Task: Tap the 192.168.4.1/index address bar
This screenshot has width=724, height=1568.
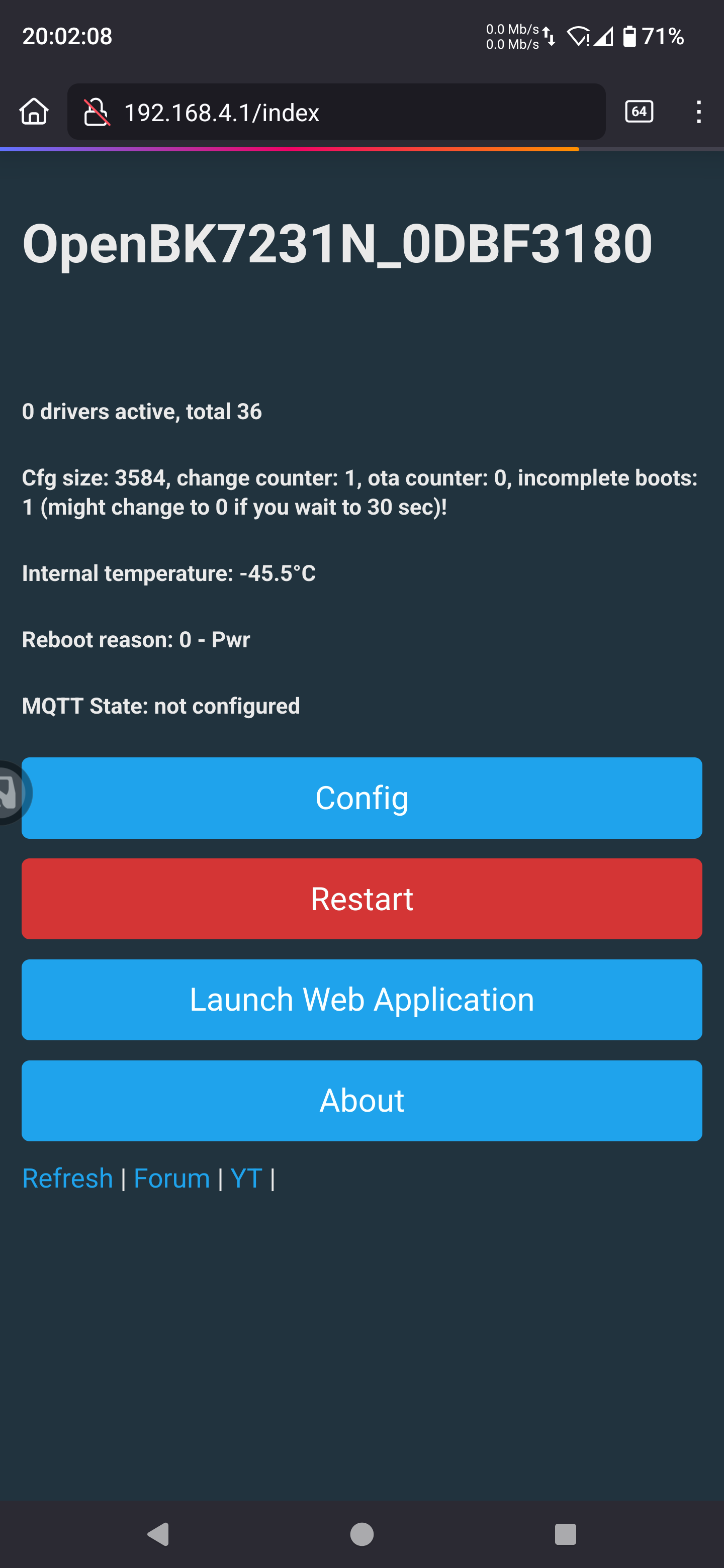Action: point(336,112)
